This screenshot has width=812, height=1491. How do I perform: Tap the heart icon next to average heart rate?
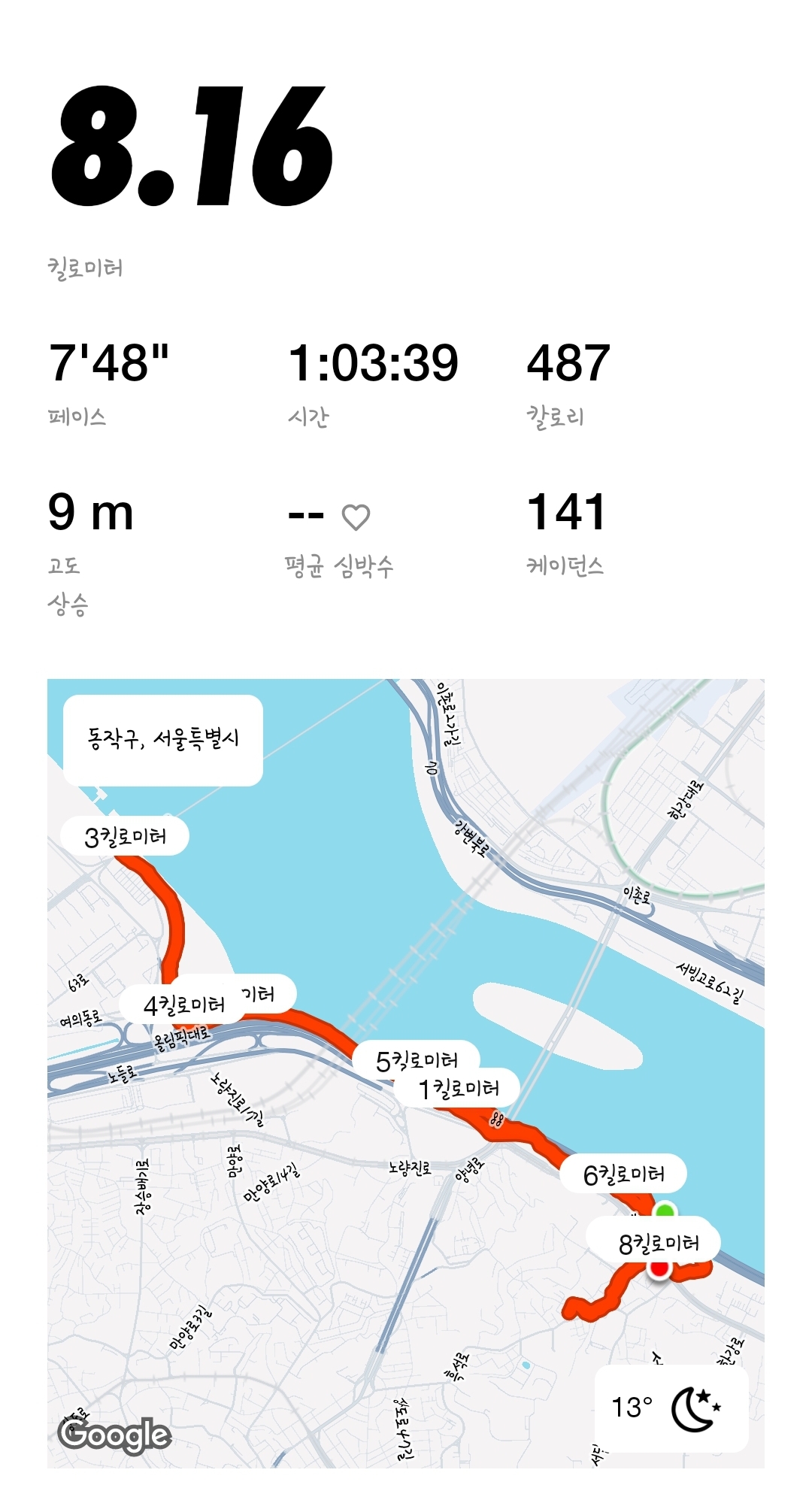coord(355,516)
